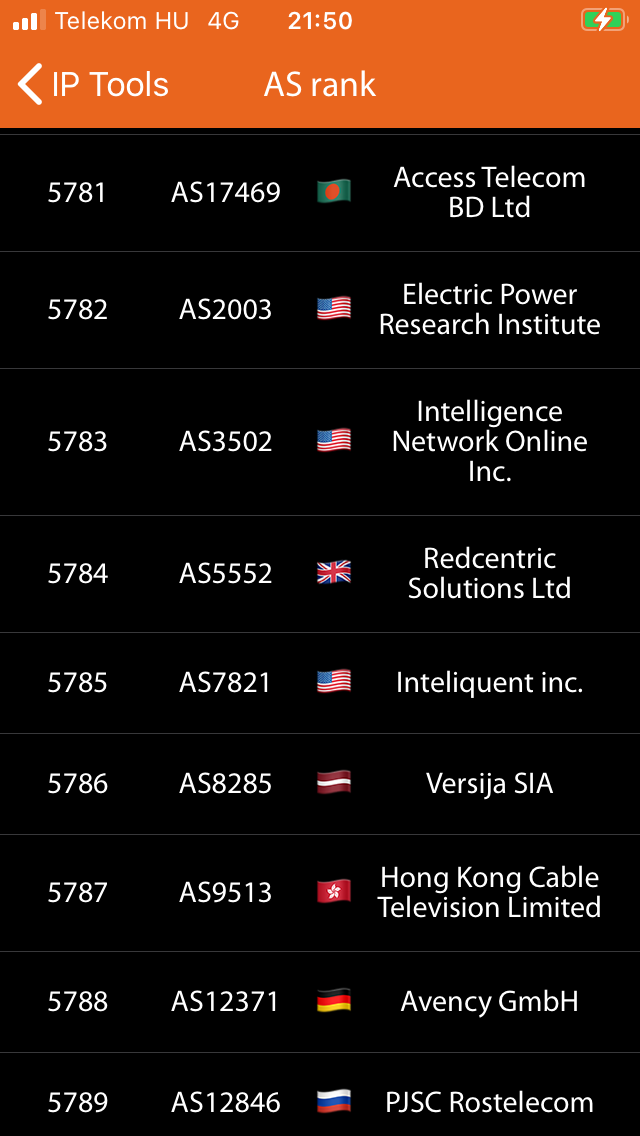Open Intelligence Network Online Inc. row
Image resolution: width=640 pixels, height=1136 pixels.
(320, 442)
